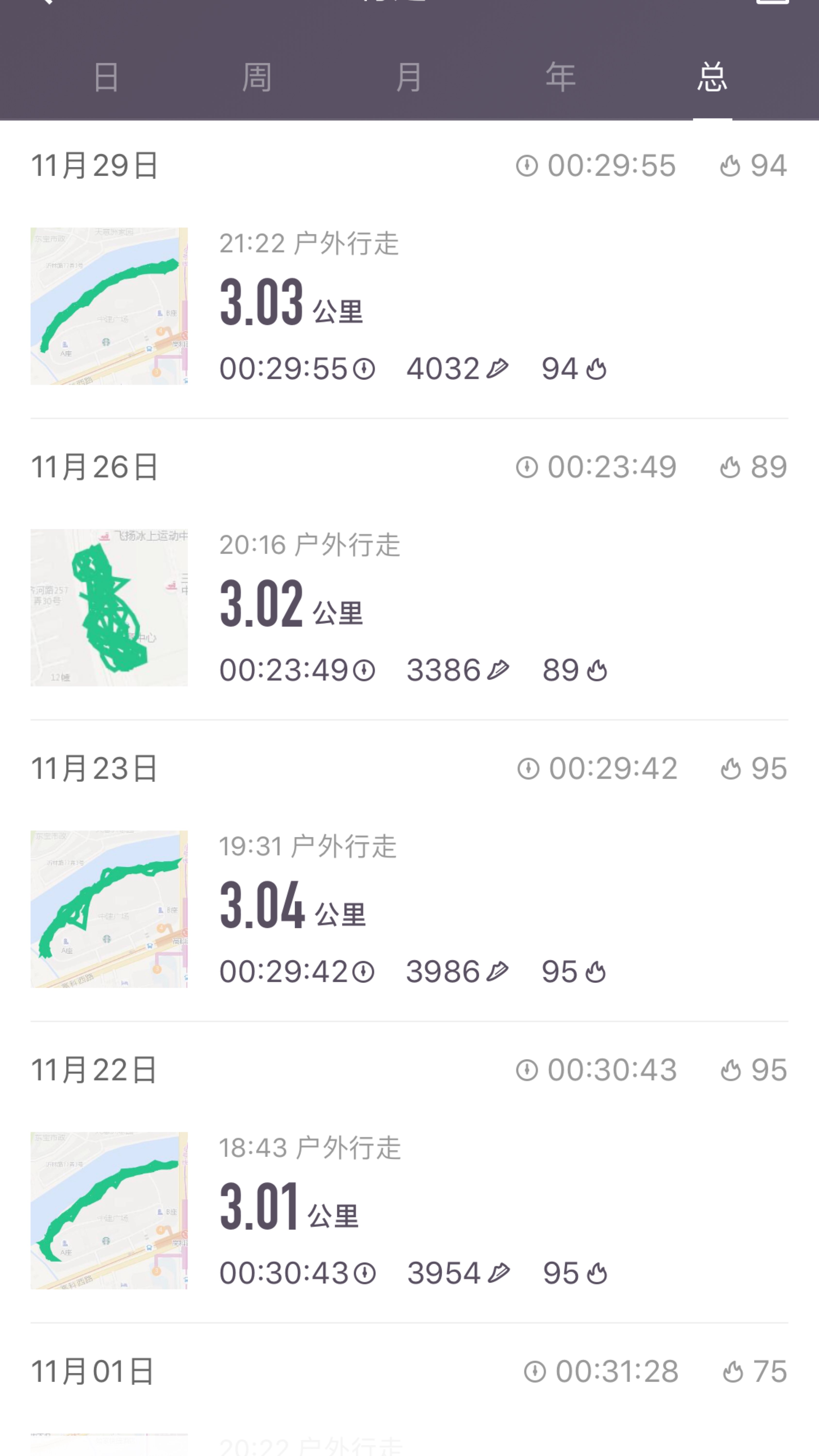Switch to the 周 (week) tab
The height and width of the screenshot is (1456, 819).
[x=257, y=77]
